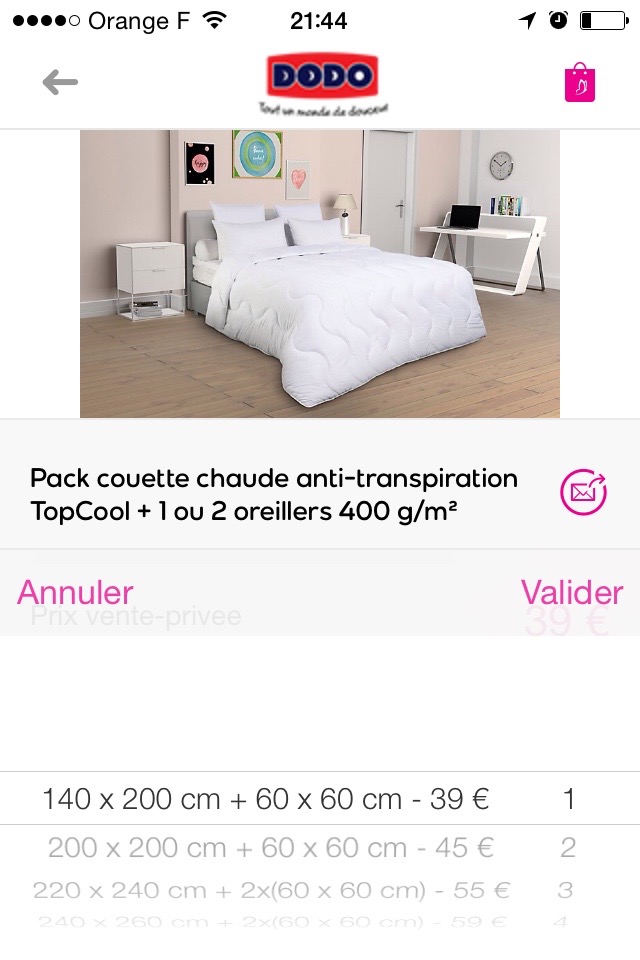This screenshot has width=640, height=960.
Task: Tap Annuler to cancel the picker
Action: coord(75,592)
